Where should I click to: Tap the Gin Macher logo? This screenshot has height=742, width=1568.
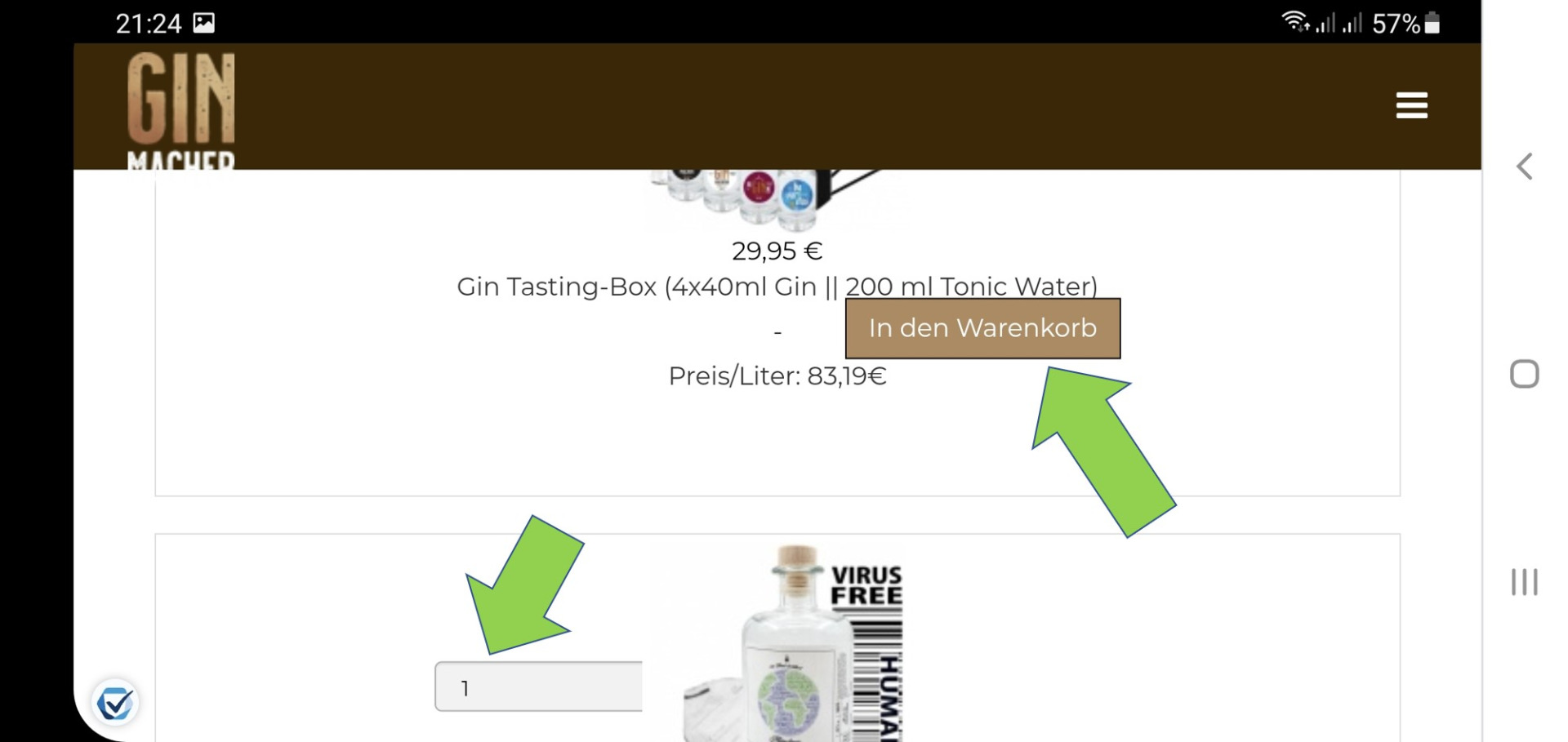181,109
